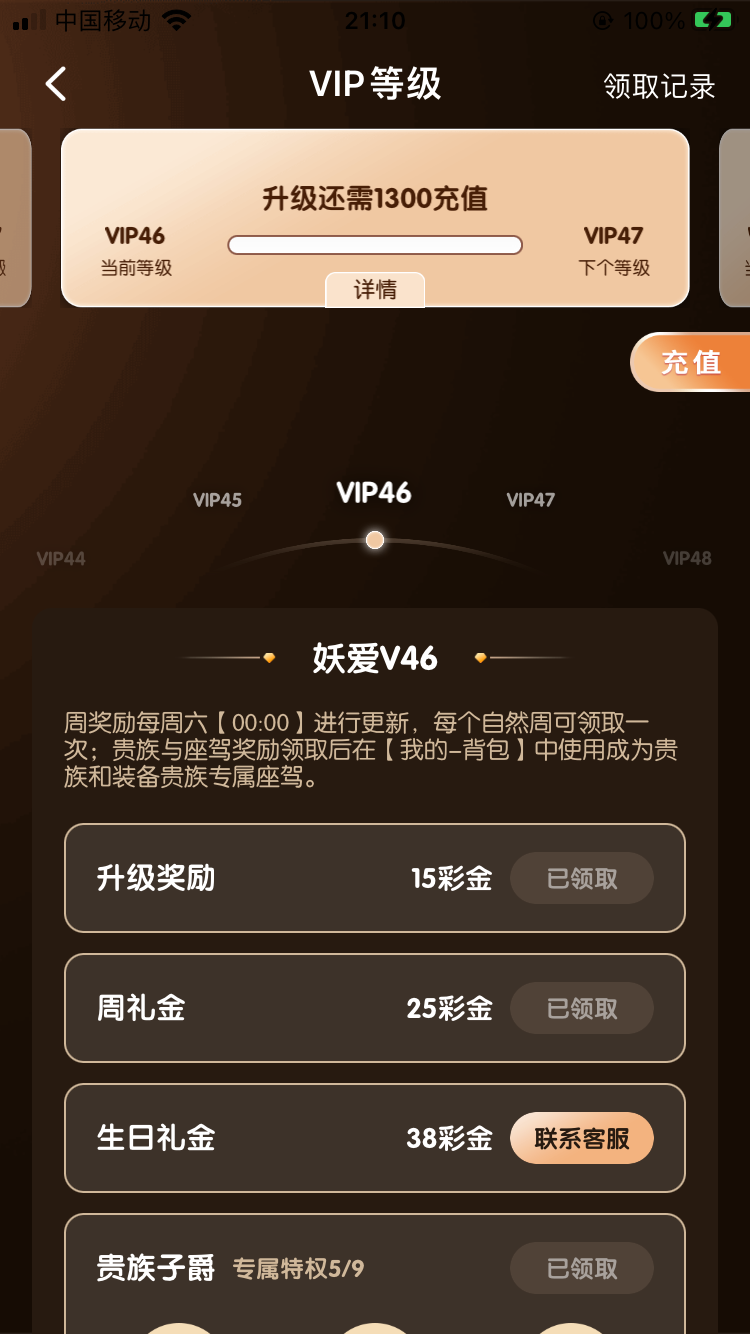Tap 已领取 button for 周礼金

point(582,1009)
